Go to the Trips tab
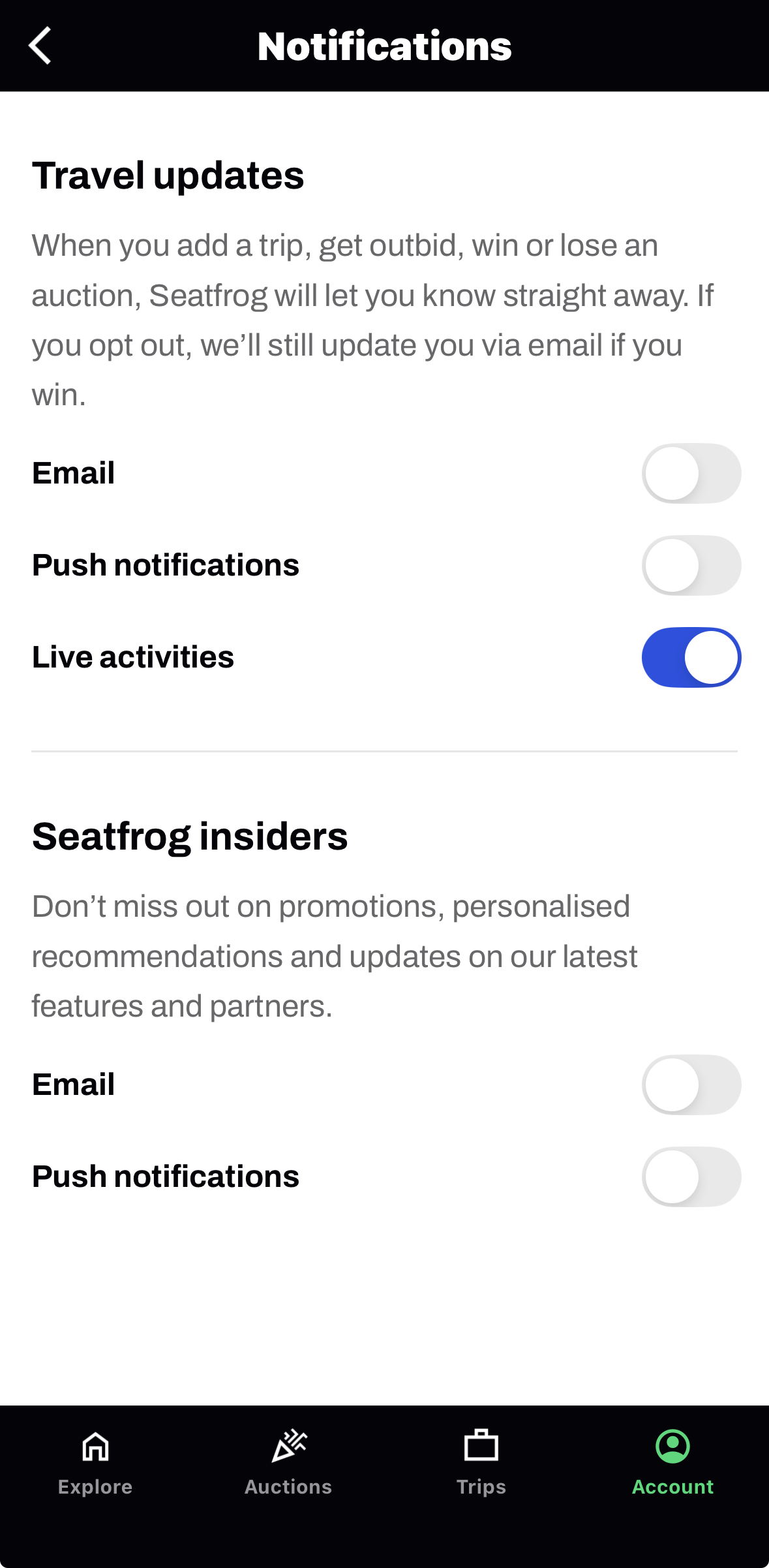This screenshot has width=769, height=1568. [481, 1463]
